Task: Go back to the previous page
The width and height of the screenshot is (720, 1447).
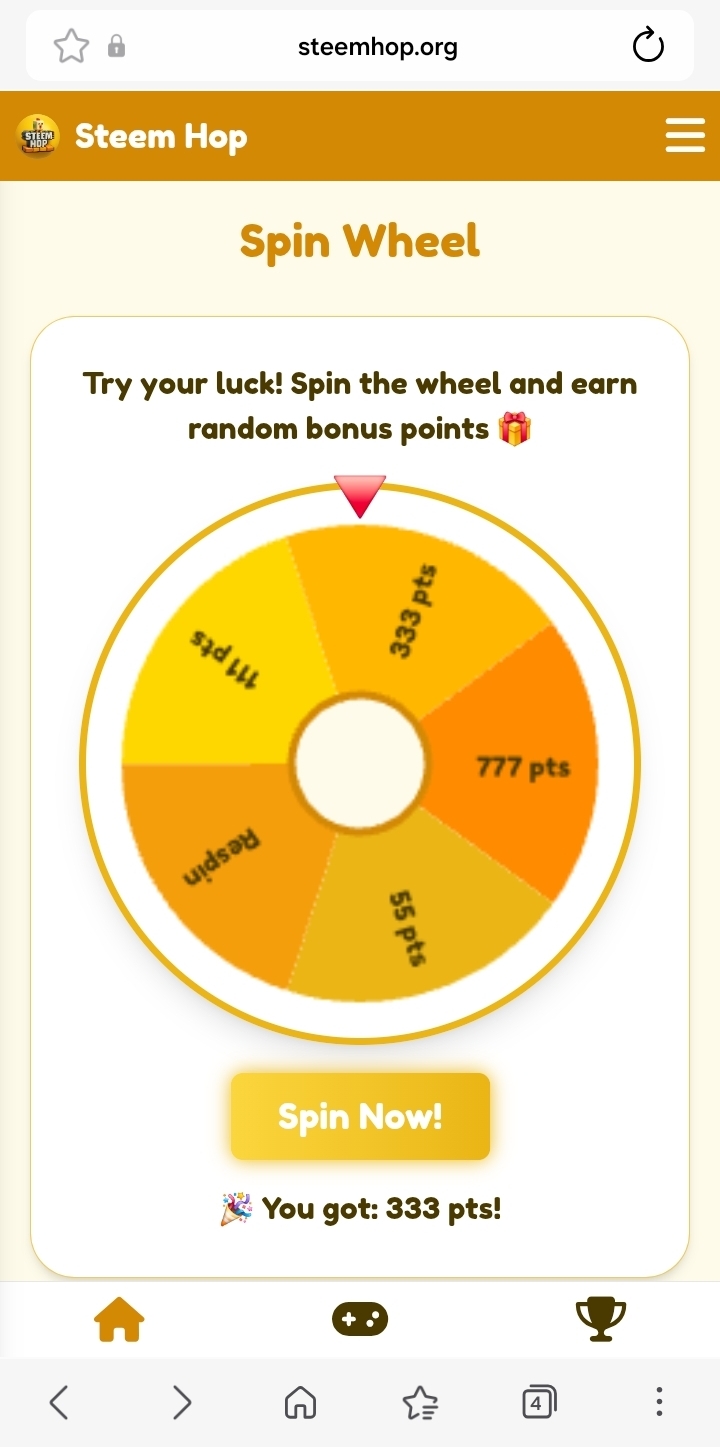Action: (x=59, y=1402)
